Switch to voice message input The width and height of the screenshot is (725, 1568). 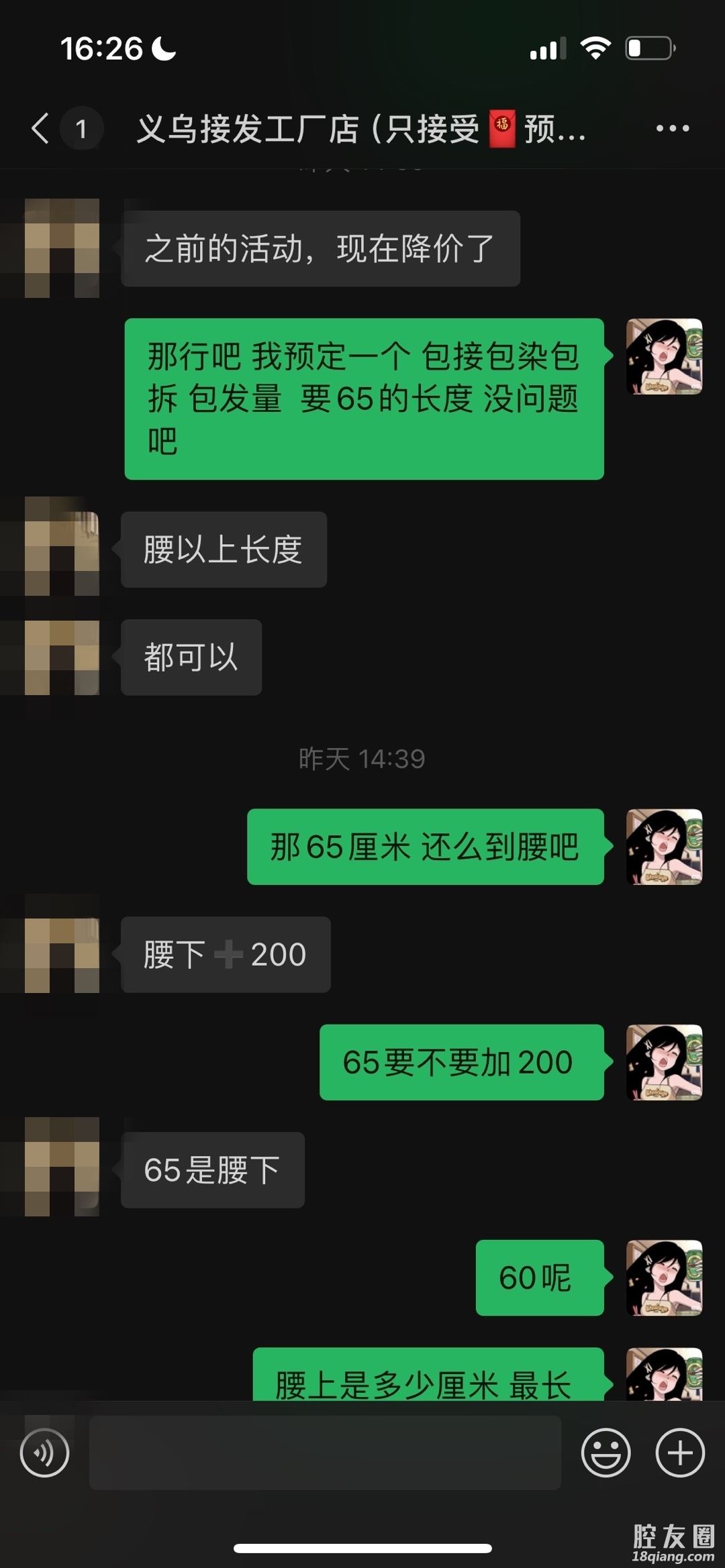(x=45, y=1453)
